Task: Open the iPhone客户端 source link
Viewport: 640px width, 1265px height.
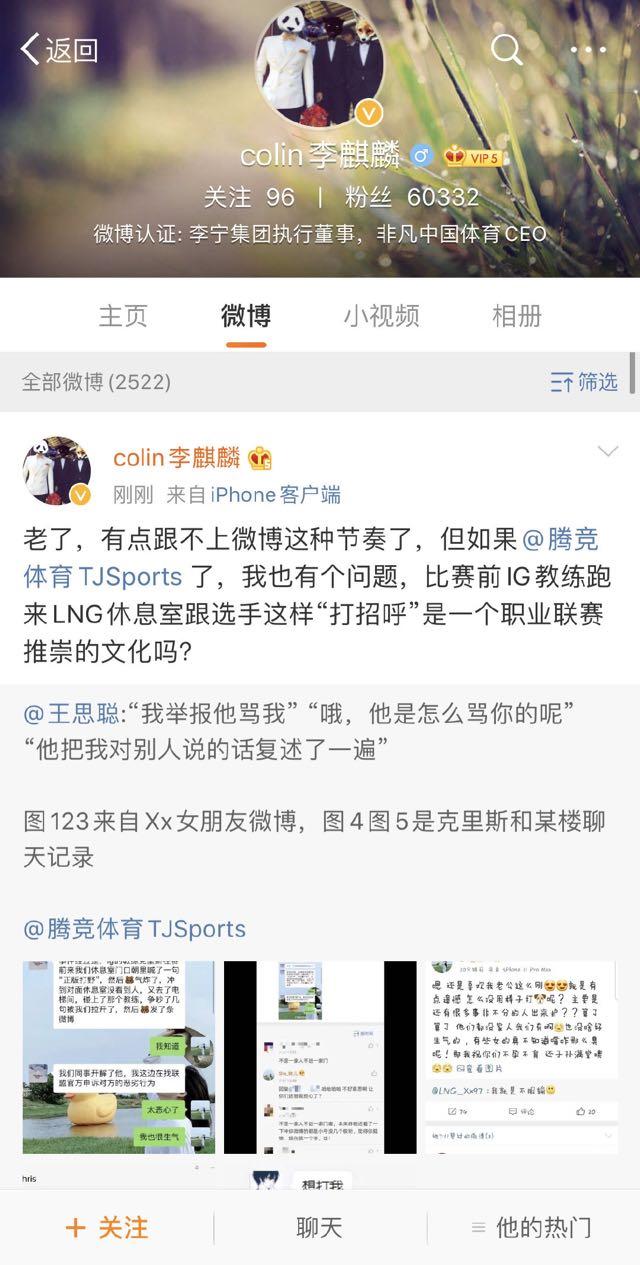Action: (x=275, y=494)
